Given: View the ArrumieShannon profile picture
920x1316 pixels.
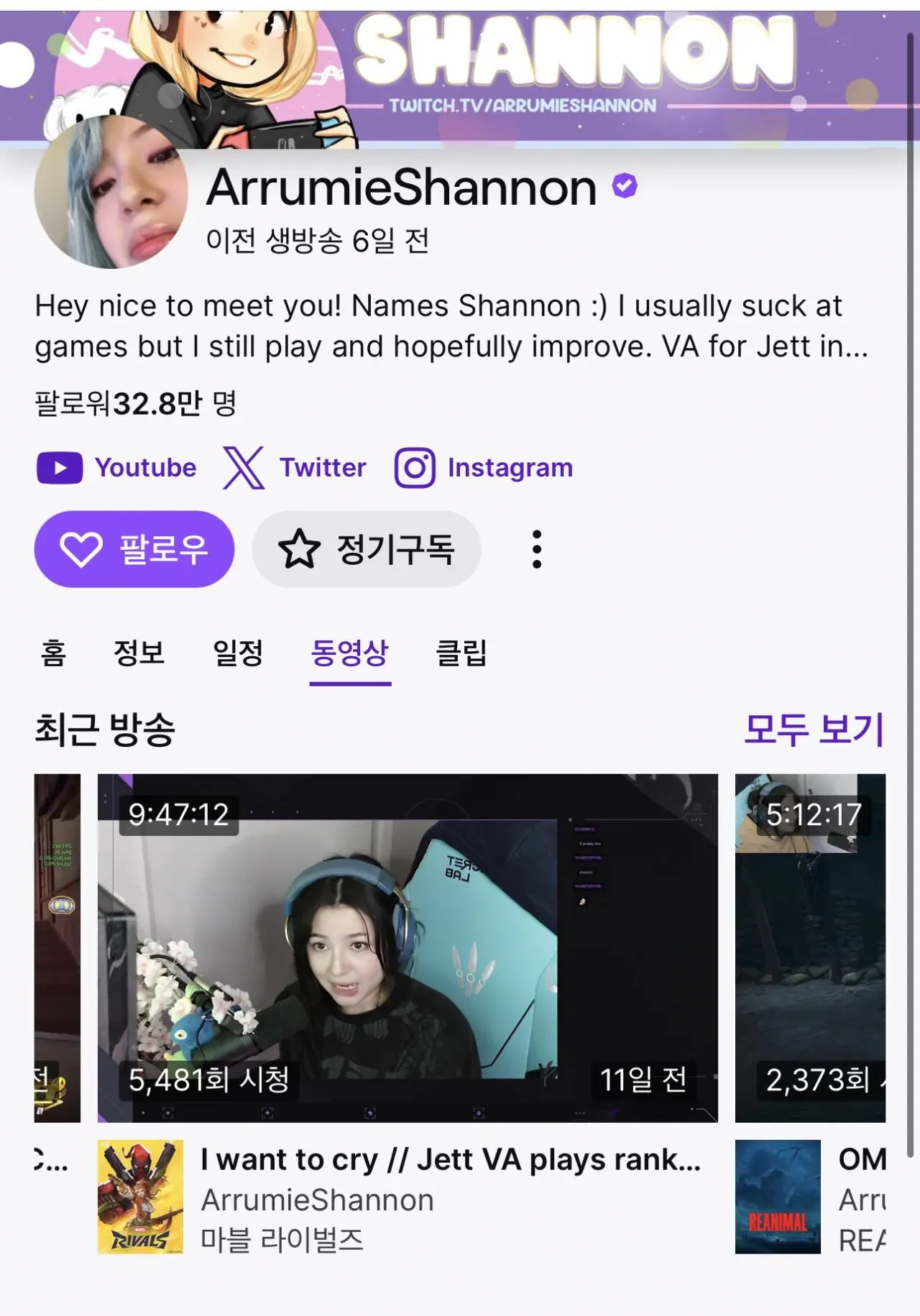Looking at the screenshot, I should [x=111, y=193].
